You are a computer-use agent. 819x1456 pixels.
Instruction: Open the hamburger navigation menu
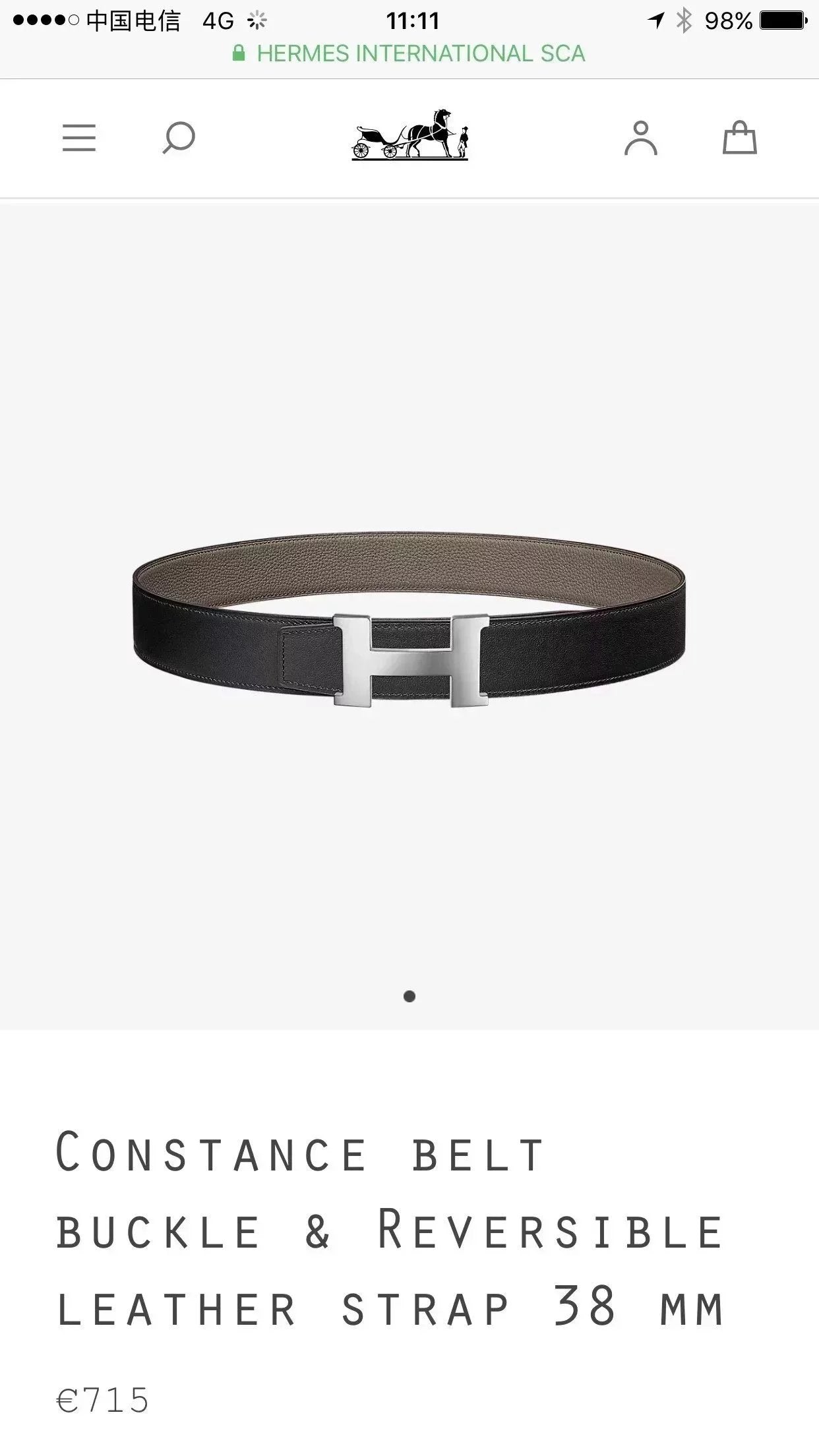coord(79,138)
